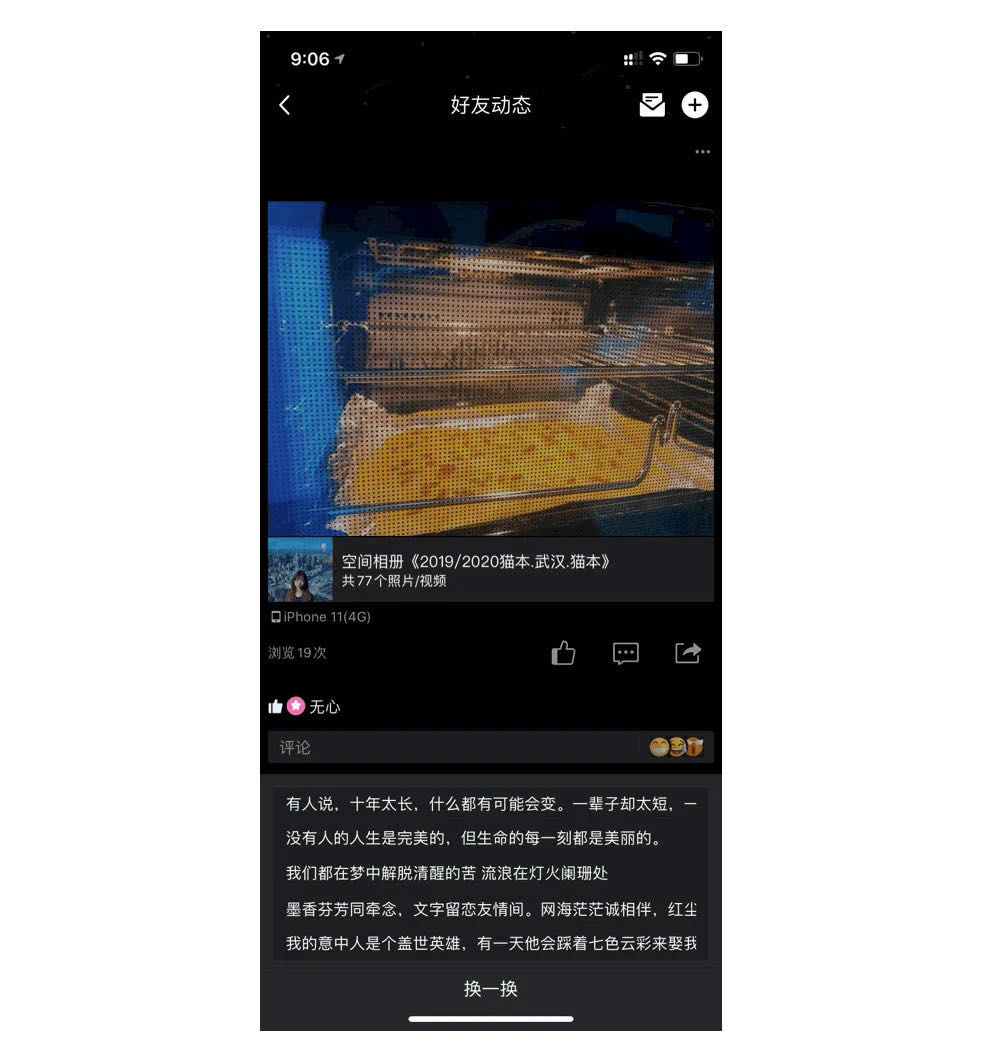Open comments on this post
982x1062 pixels.
[x=625, y=653]
